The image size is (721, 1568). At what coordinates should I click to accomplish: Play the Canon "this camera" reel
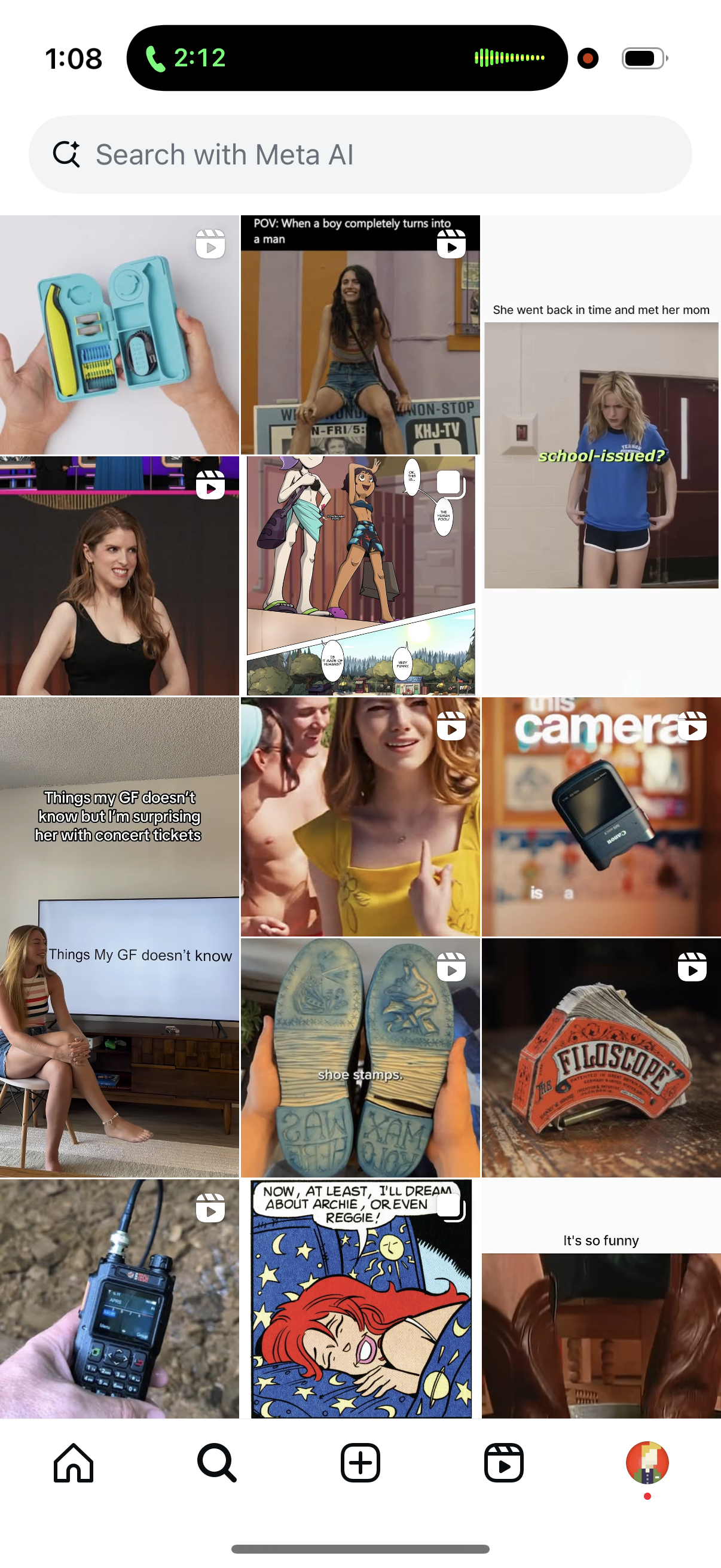click(601, 817)
